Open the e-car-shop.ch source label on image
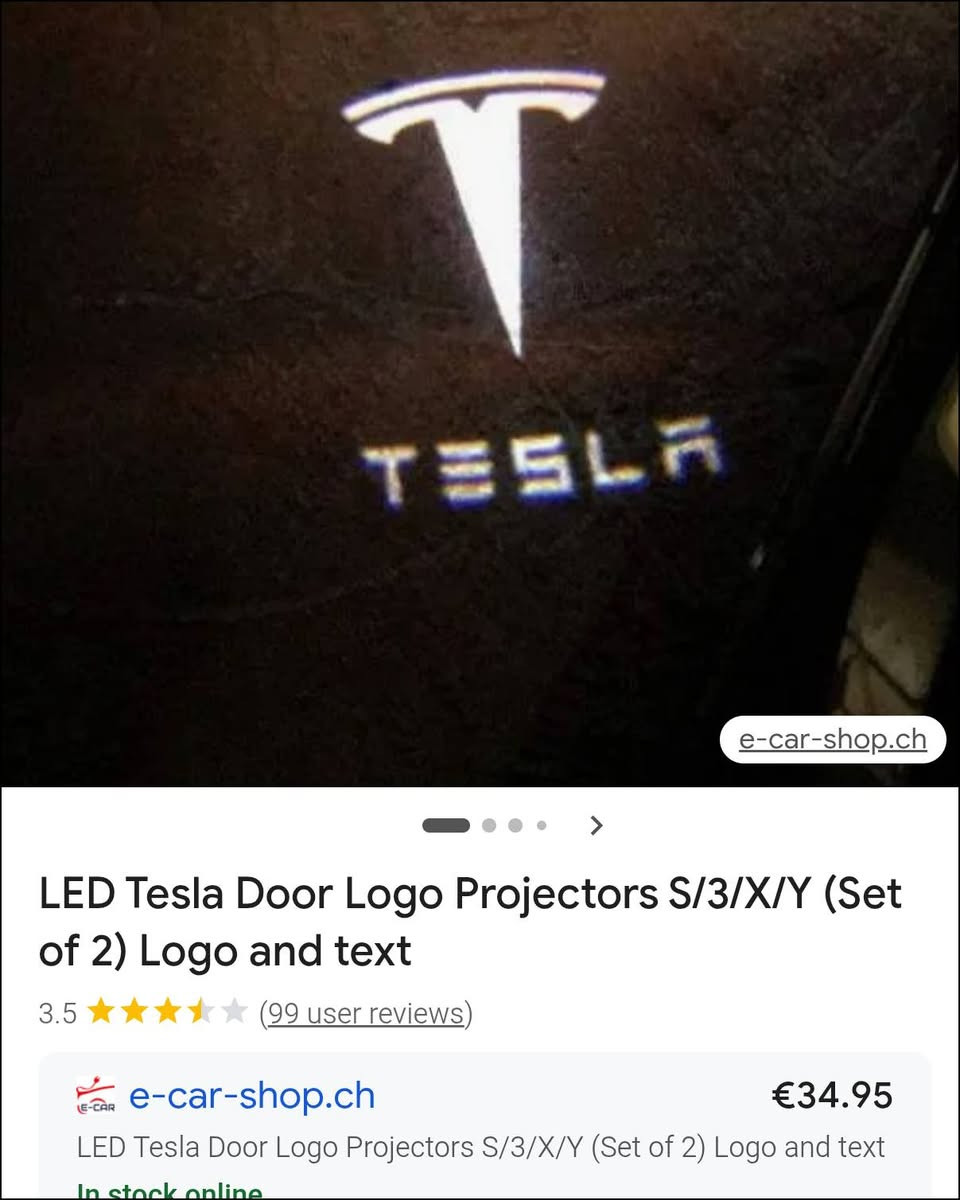The width and height of the screenshot is (960, 1200). click(x=832, y=740)
